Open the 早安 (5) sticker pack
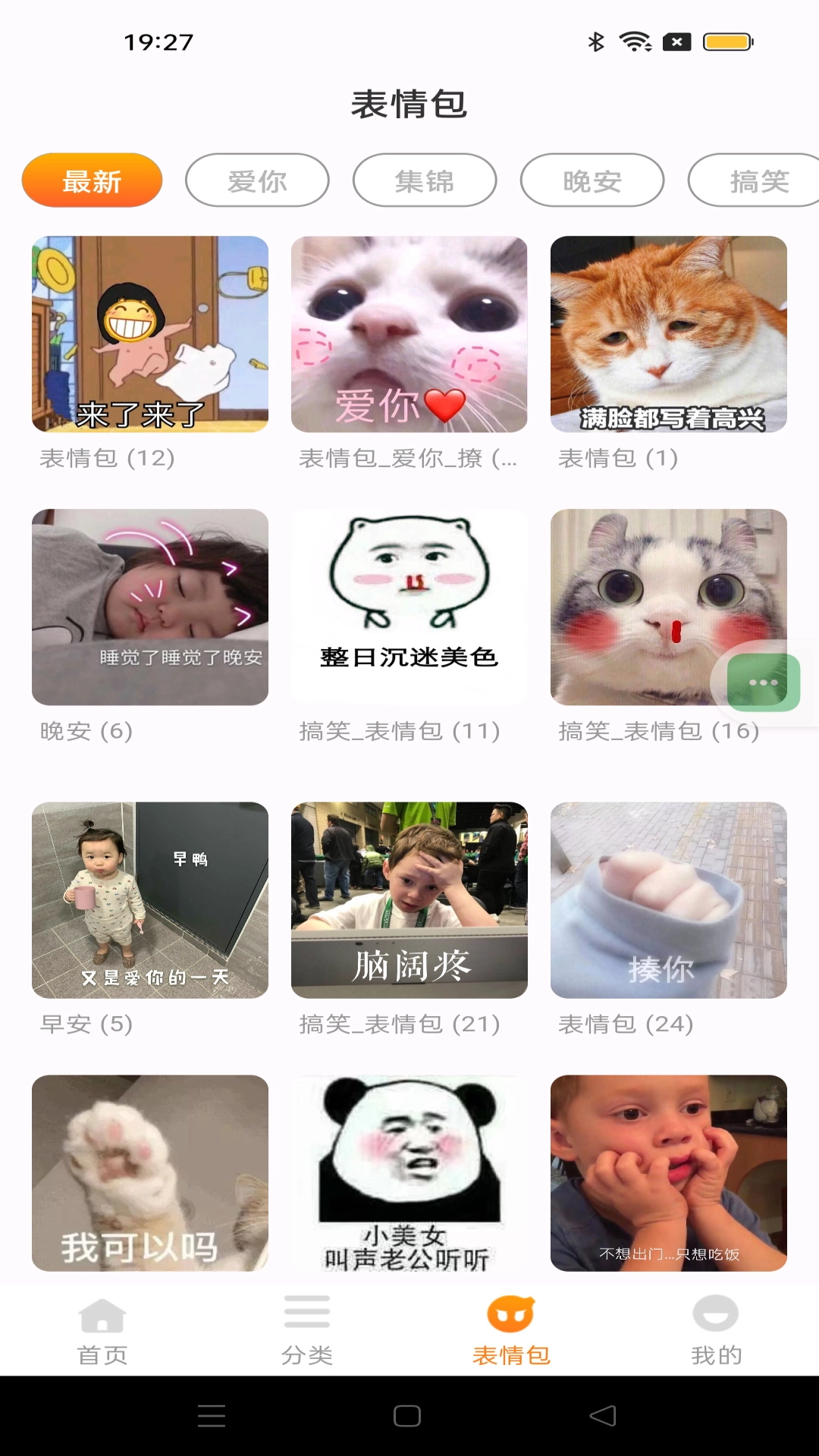Image resolution: width=819 pixels, height=1456 pixels. [150, 900]
